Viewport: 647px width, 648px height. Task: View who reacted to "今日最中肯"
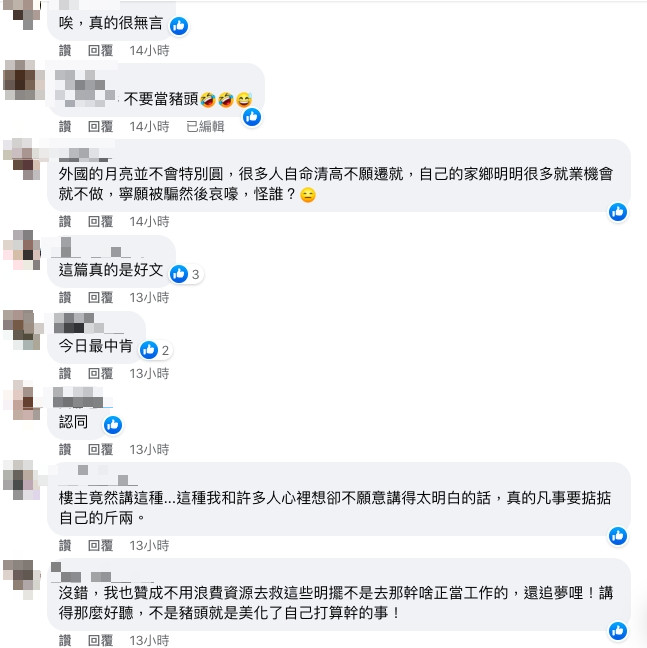(156, 350)
